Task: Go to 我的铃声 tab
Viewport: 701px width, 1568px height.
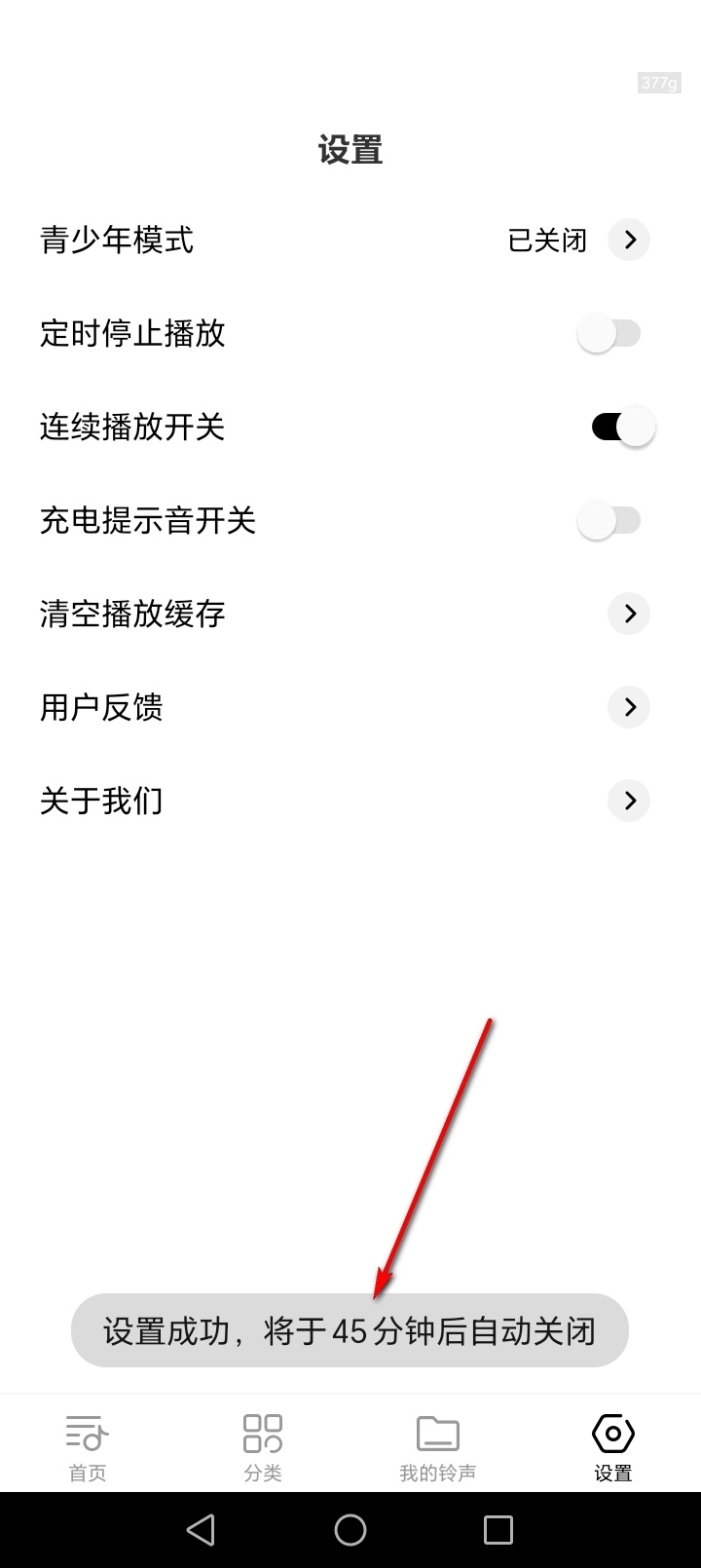Action: [438, 1447]
